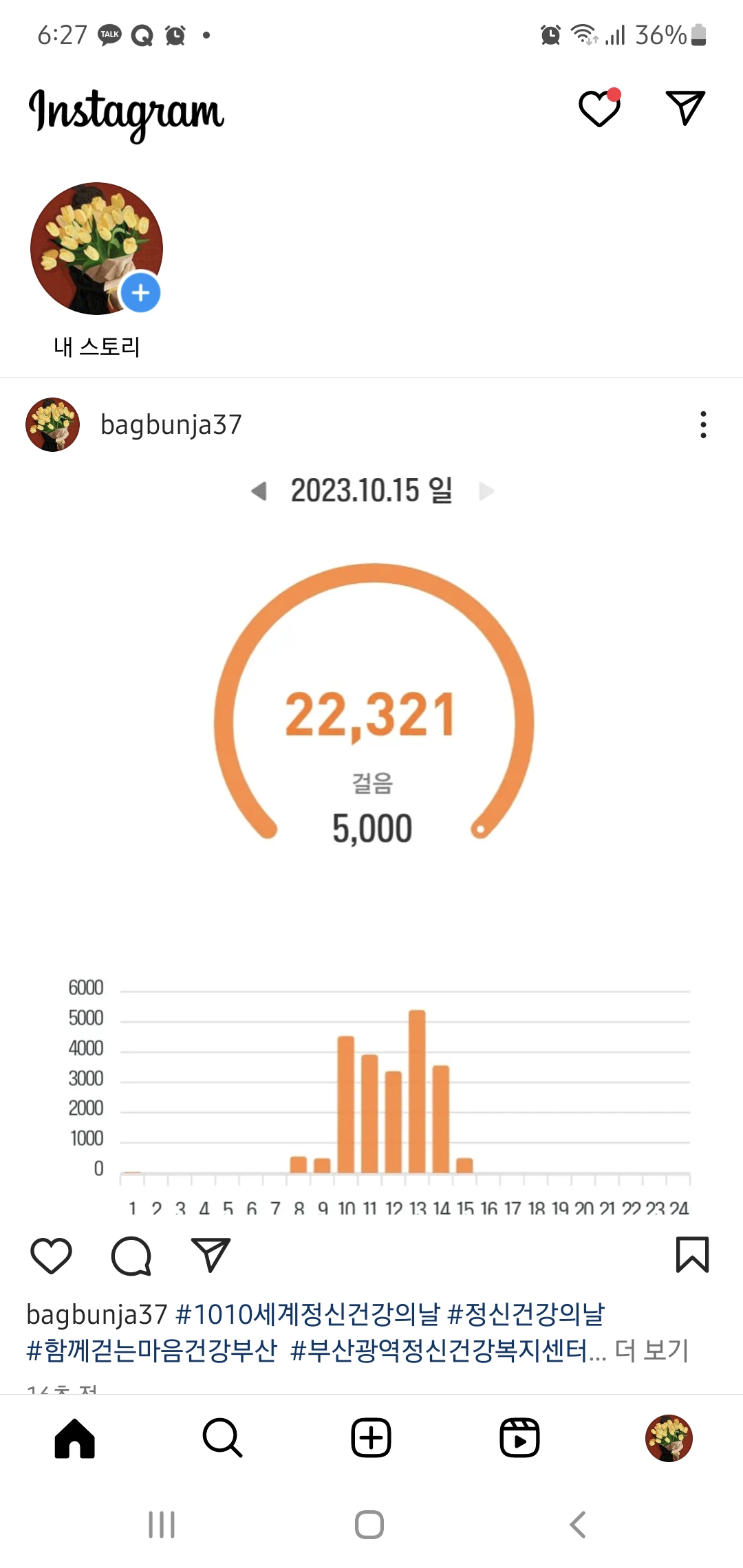Viewport: 743px width, 1568px height.
Task: Bookmark bagbunja37's post
Action: point(692,1255)
